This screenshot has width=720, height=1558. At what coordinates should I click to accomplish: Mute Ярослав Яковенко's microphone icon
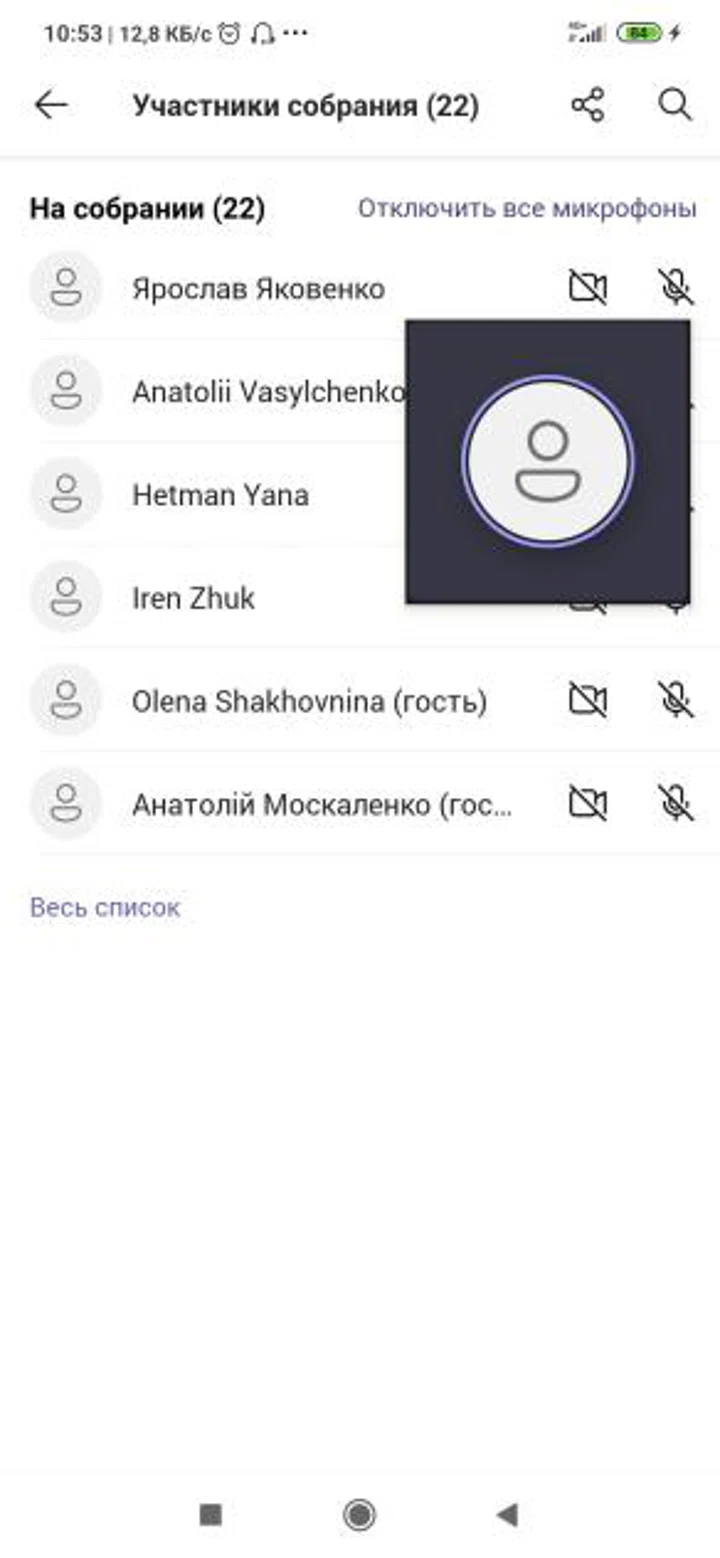[676, 288]
